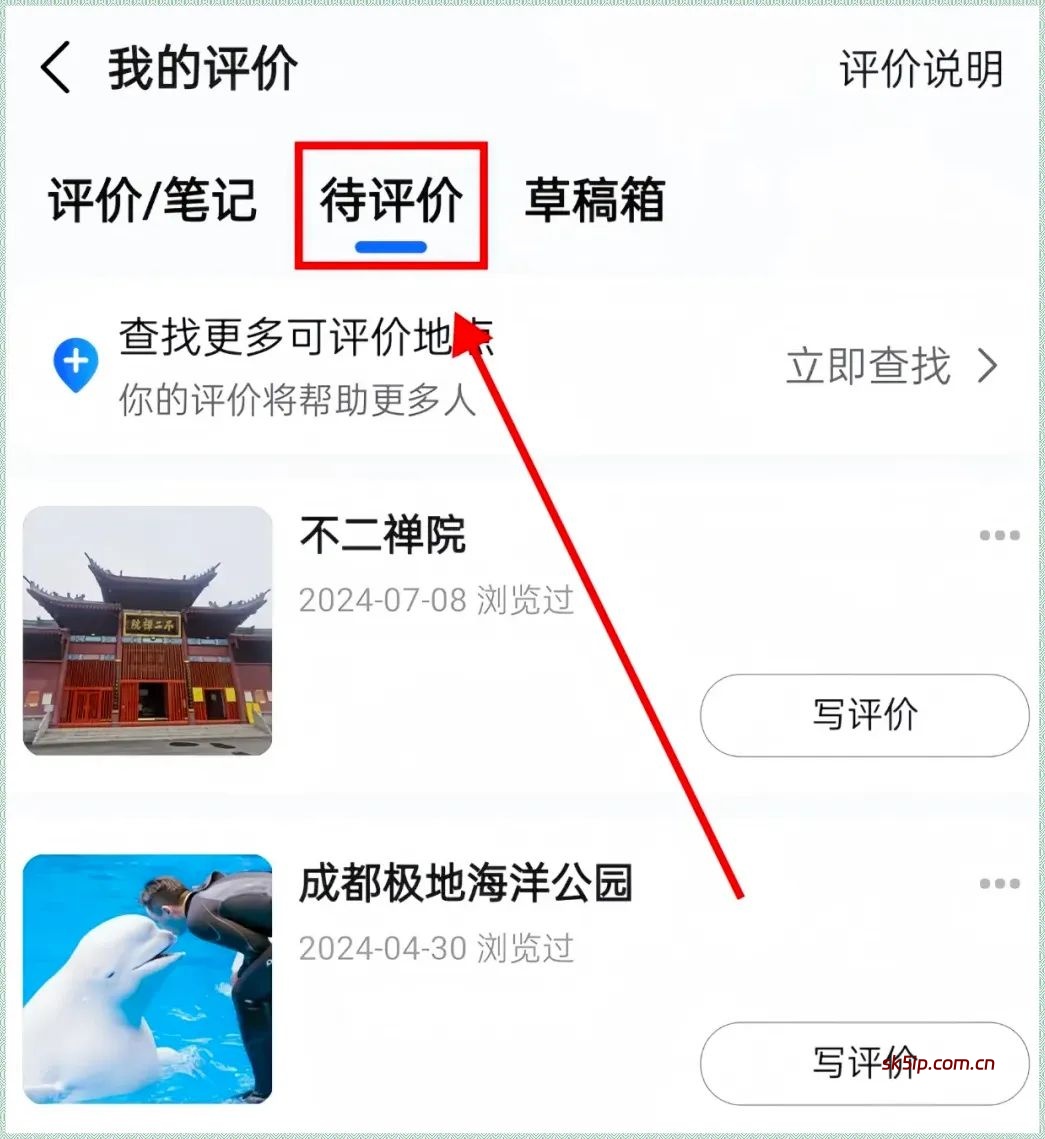Click the date 2024-07-08 浏览过 text
This screenshot has height=1139, width=1045.
pos(436,600)
